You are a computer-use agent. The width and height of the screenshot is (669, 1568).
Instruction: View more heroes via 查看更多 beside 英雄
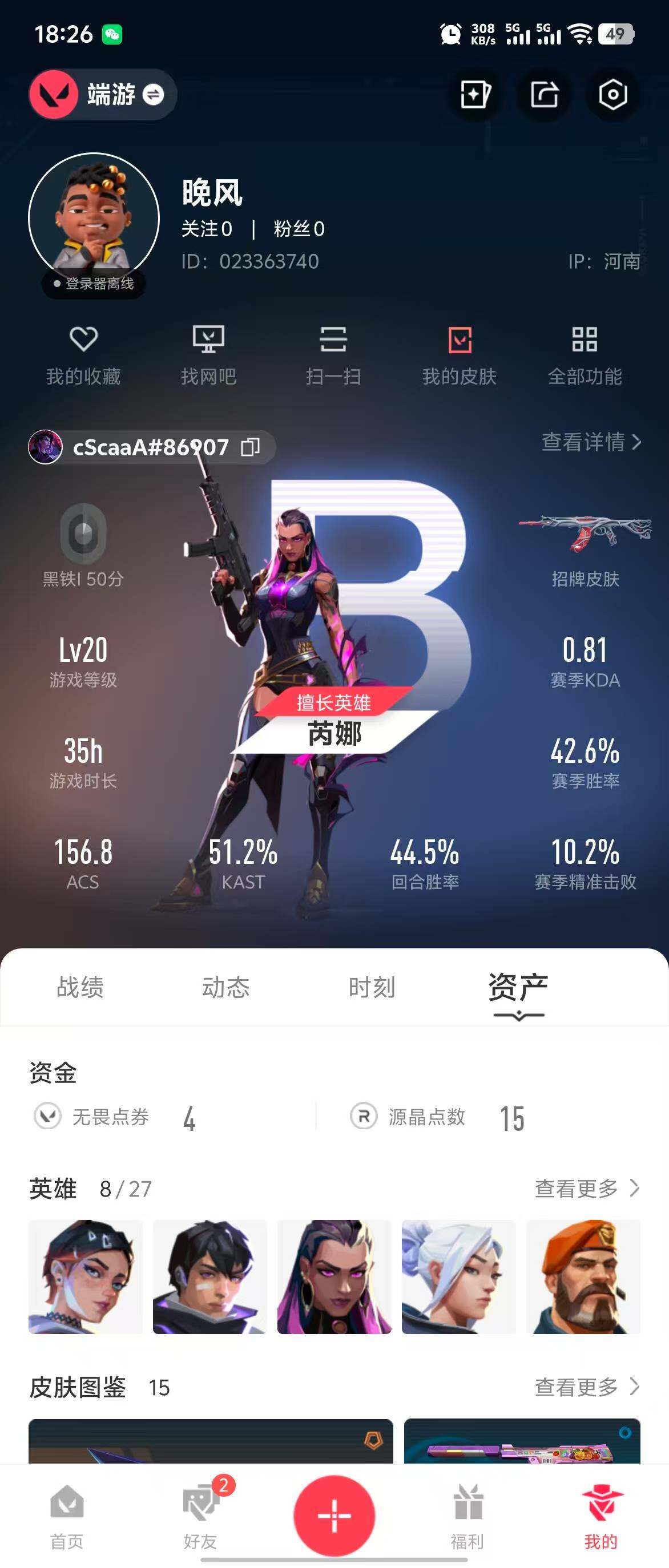point(586,1187)
